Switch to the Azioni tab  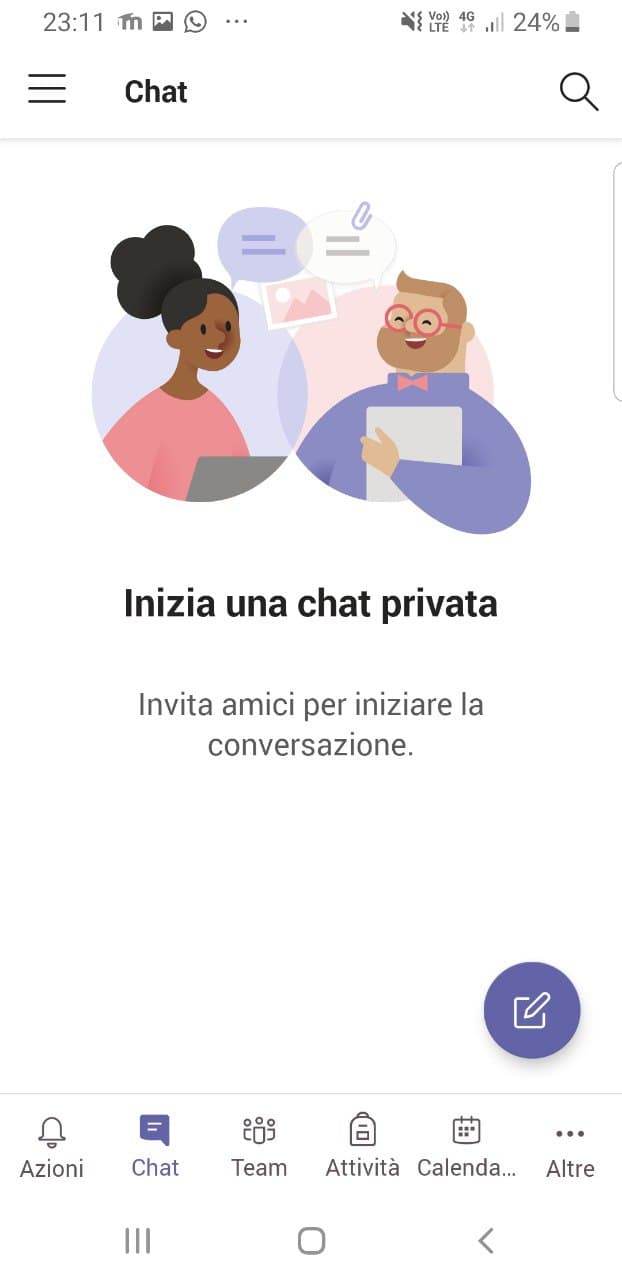coord(52,1147)
